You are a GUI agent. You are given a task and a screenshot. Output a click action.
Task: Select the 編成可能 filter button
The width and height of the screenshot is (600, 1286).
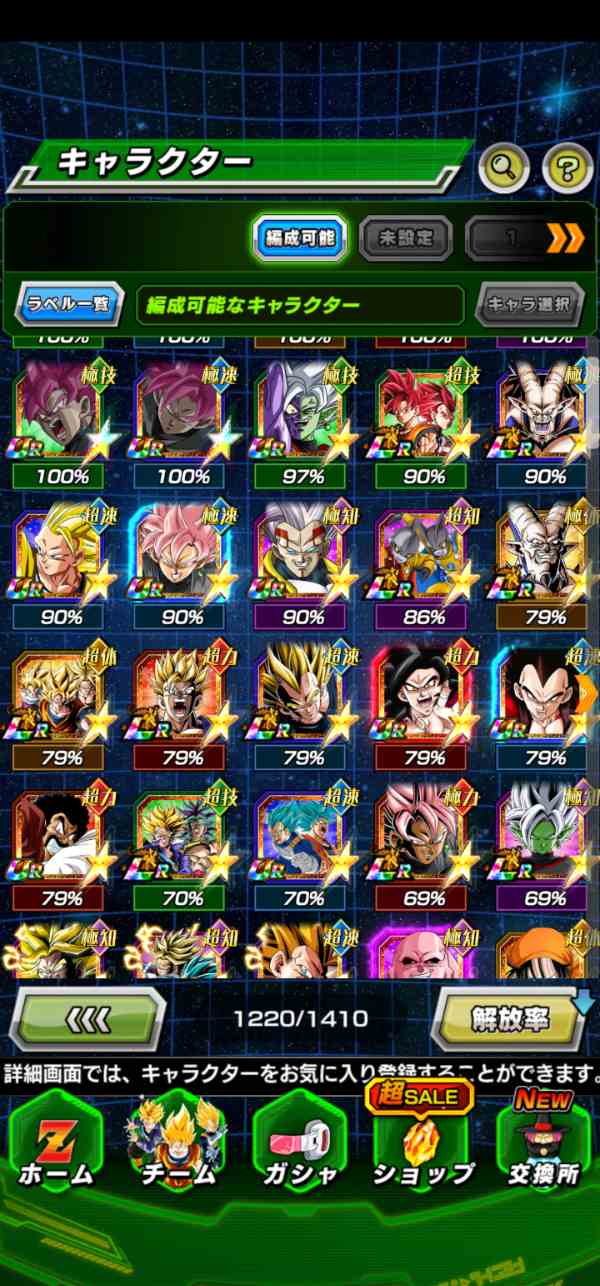299,238
